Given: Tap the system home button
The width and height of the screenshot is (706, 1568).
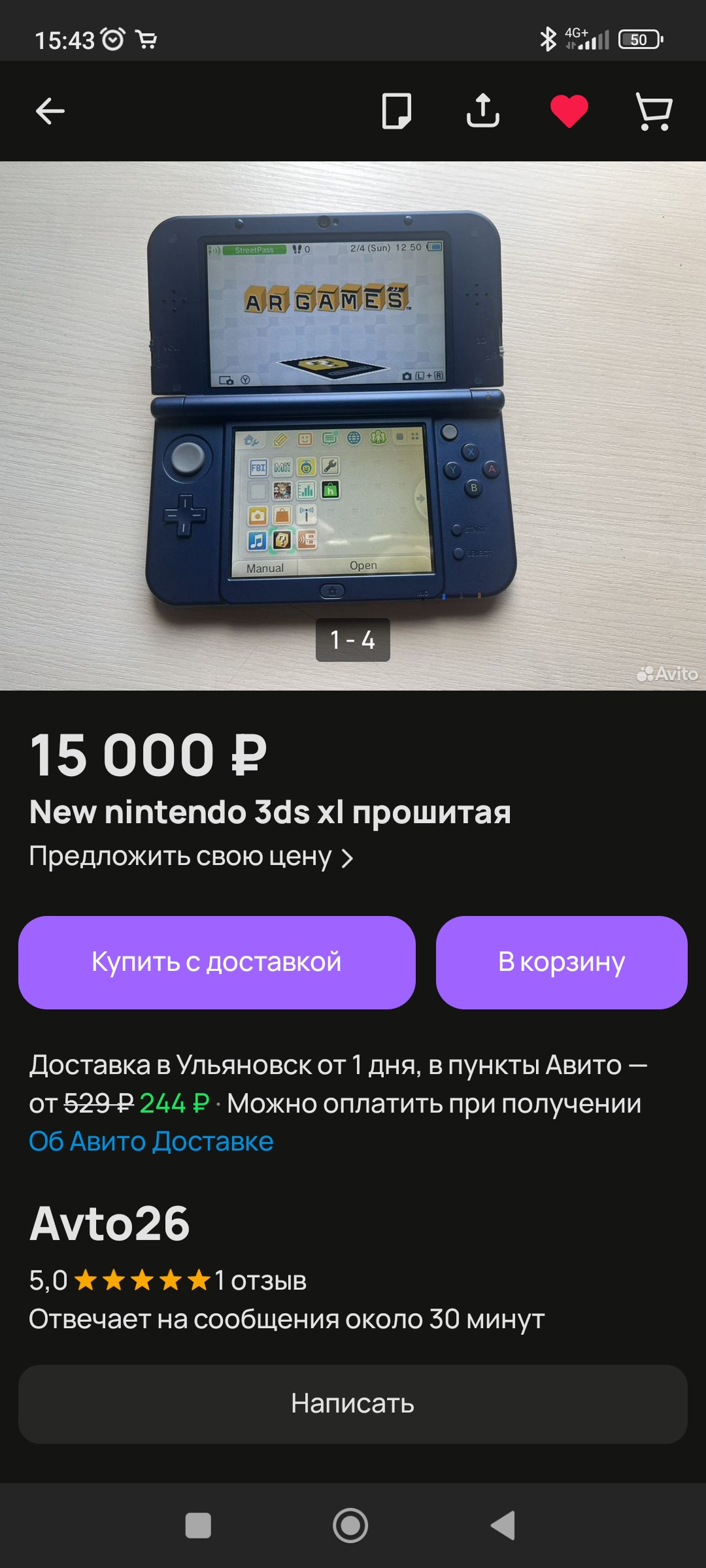Looking at the screenshot, I should tap(350, 1526).
